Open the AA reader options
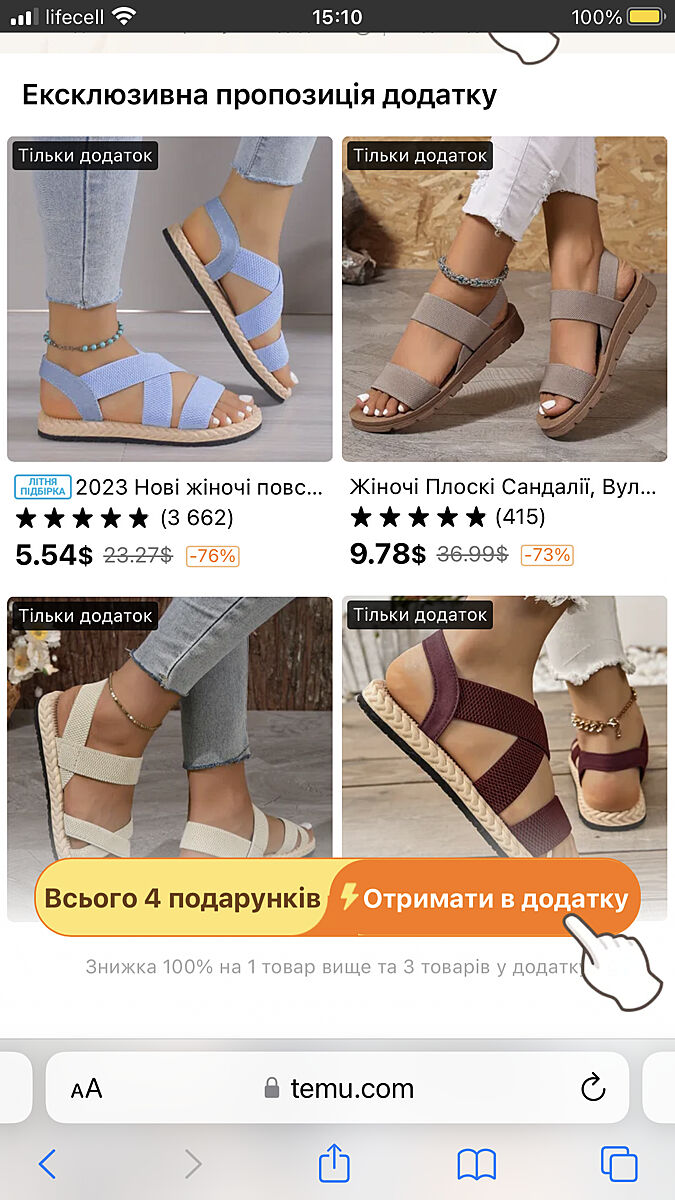Image resolution: width=675 pixels, height=1200 pixels. 87,1088
